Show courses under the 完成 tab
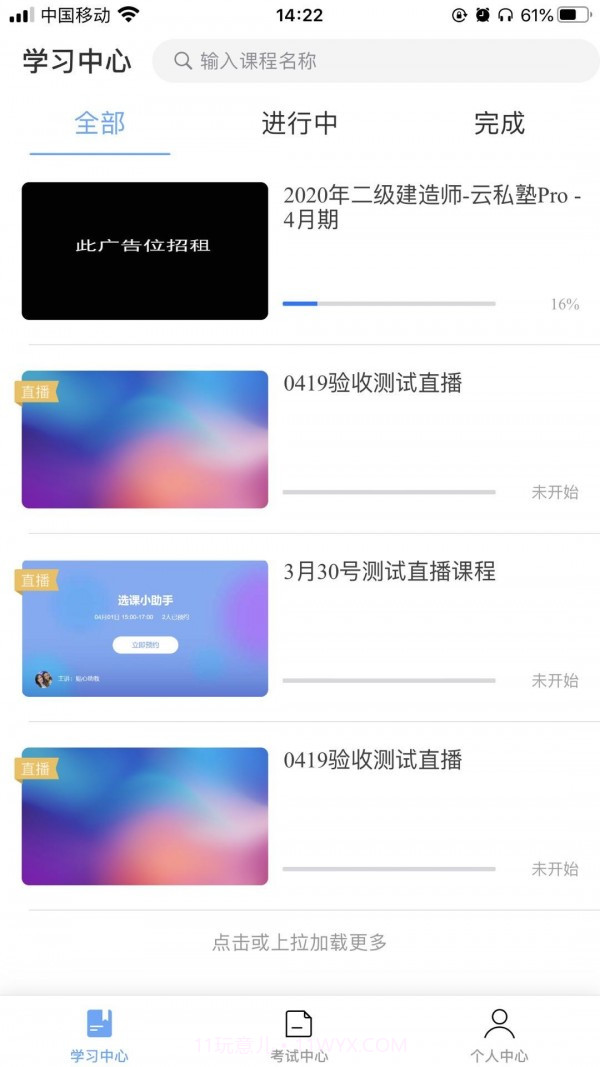Viewport: 600px width, 1067px height. click(x=499, y=124)
